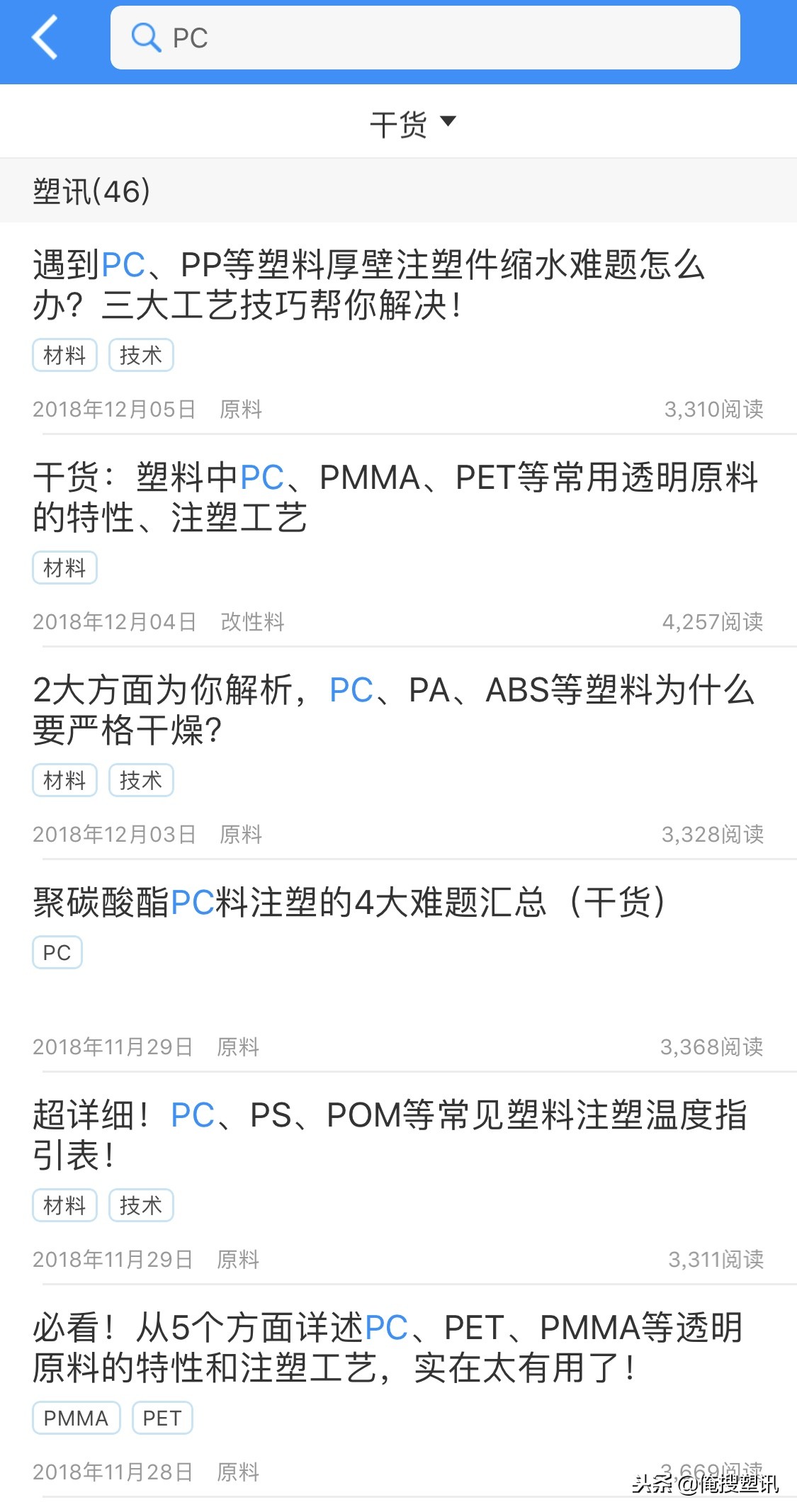
Task: Select the 技术 tag under drying article
Action: click(x=140, y=780)
